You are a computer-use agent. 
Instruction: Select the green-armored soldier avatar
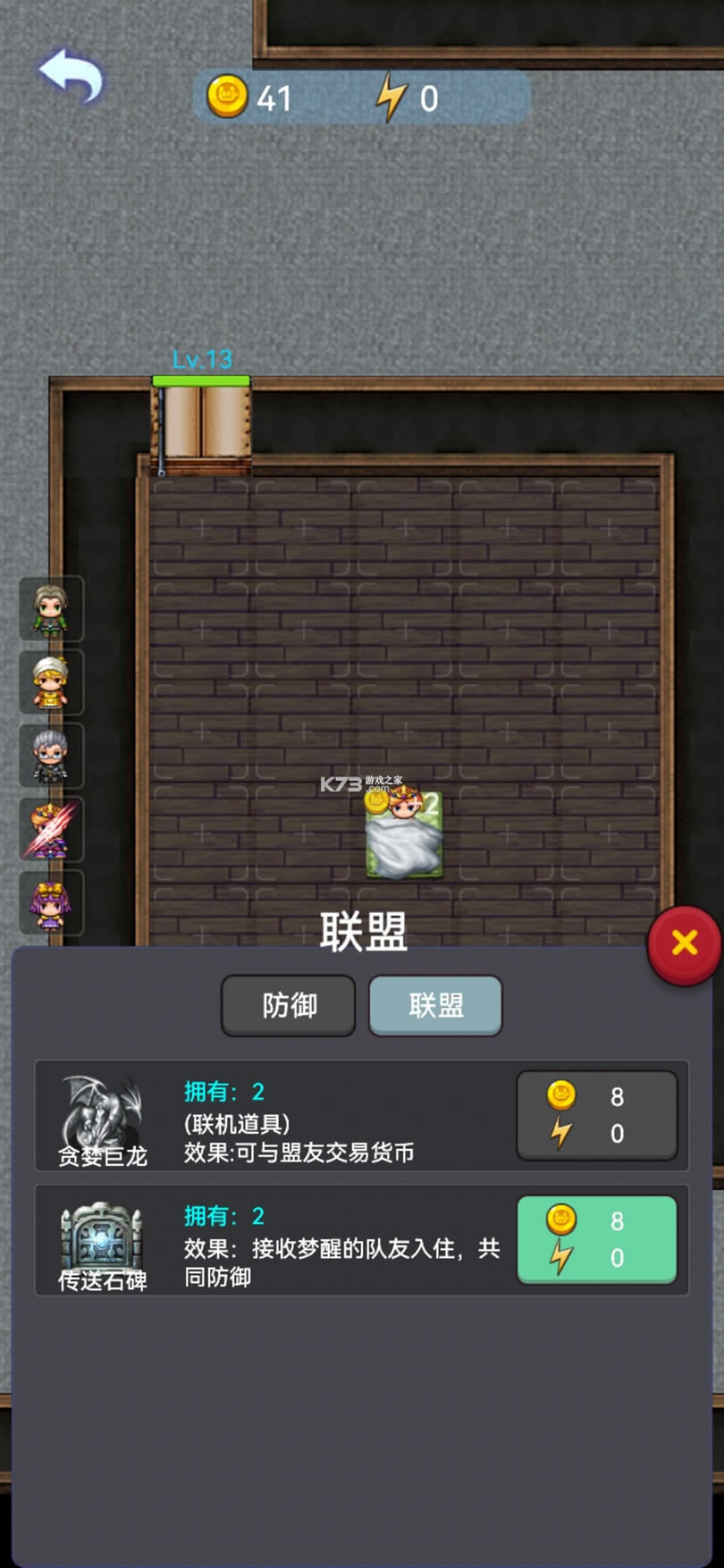point(51,609)
